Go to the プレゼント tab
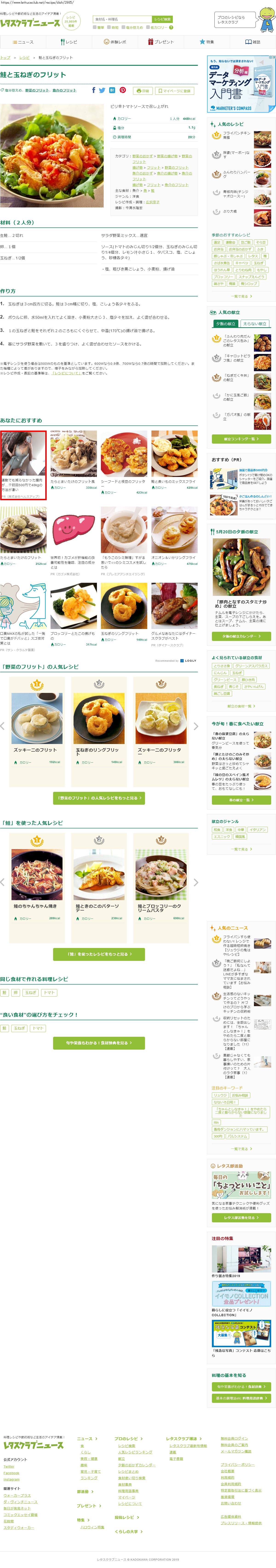Viewport: 276px width, 1568px height. (160, 42)
